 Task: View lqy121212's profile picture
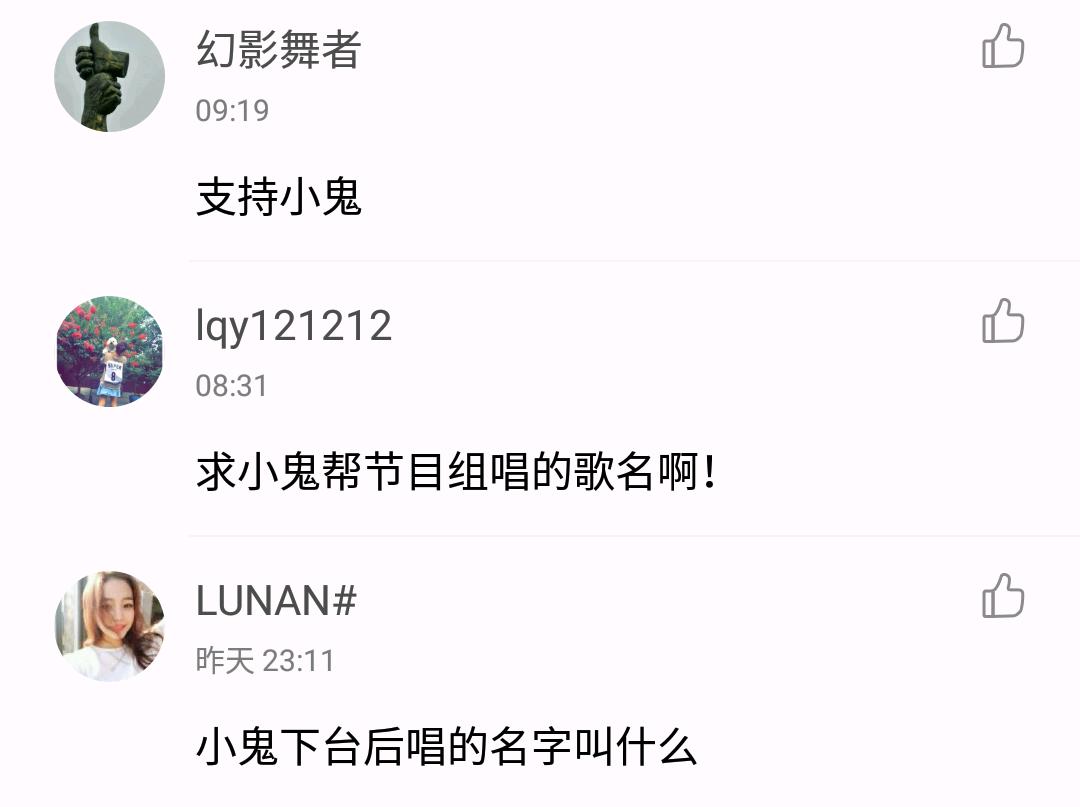[x=109, y=351]
